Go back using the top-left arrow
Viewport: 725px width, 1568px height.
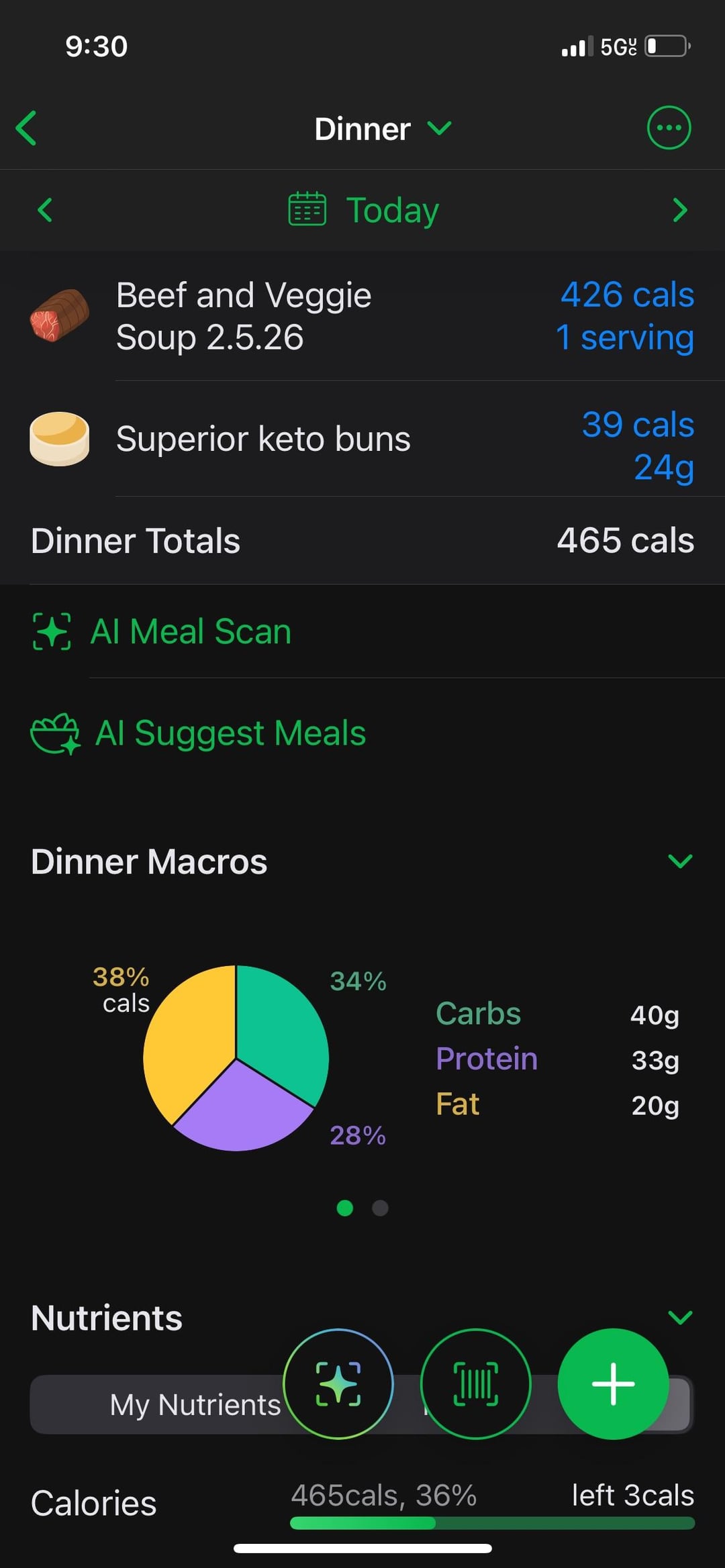click(27, 128)
